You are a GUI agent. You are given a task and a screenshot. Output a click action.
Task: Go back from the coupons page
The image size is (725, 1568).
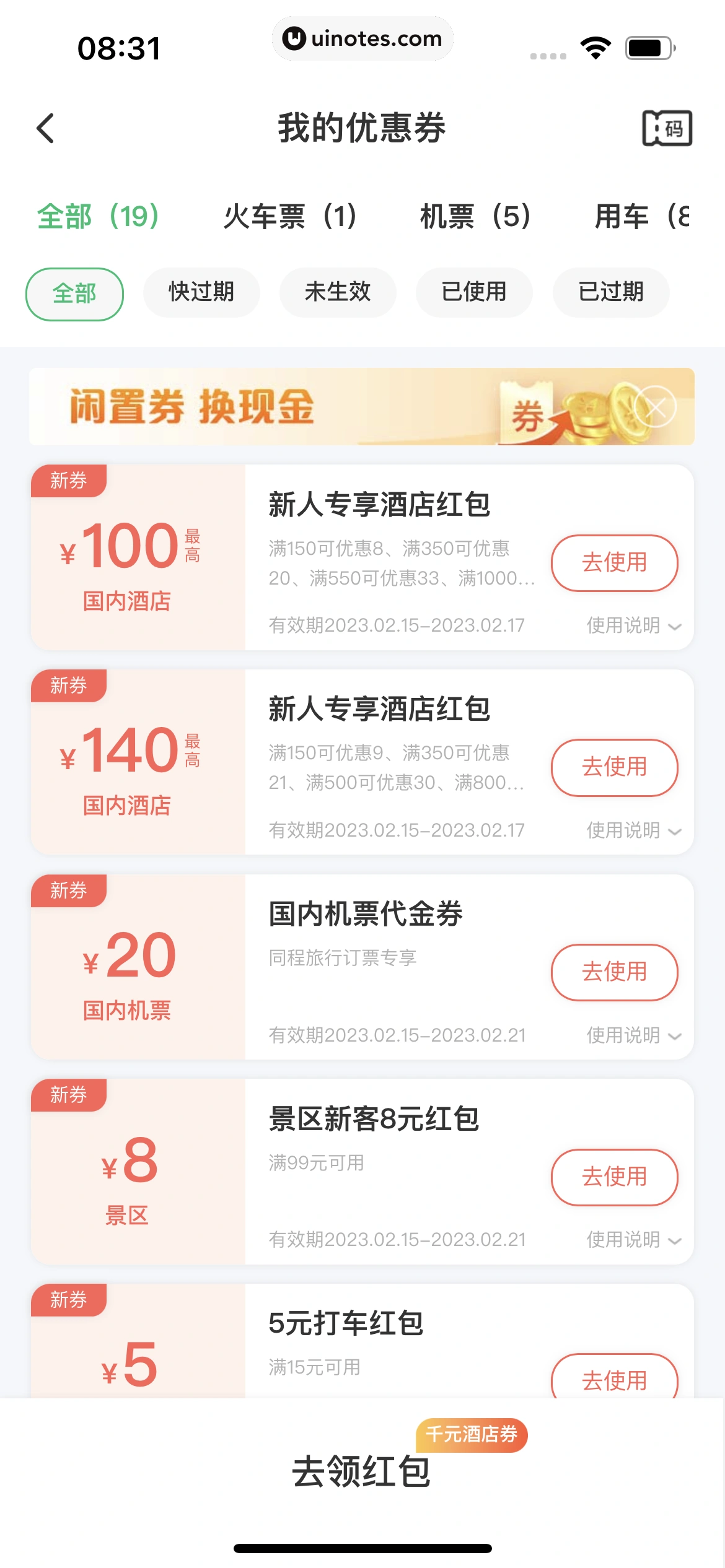point(46,128)
